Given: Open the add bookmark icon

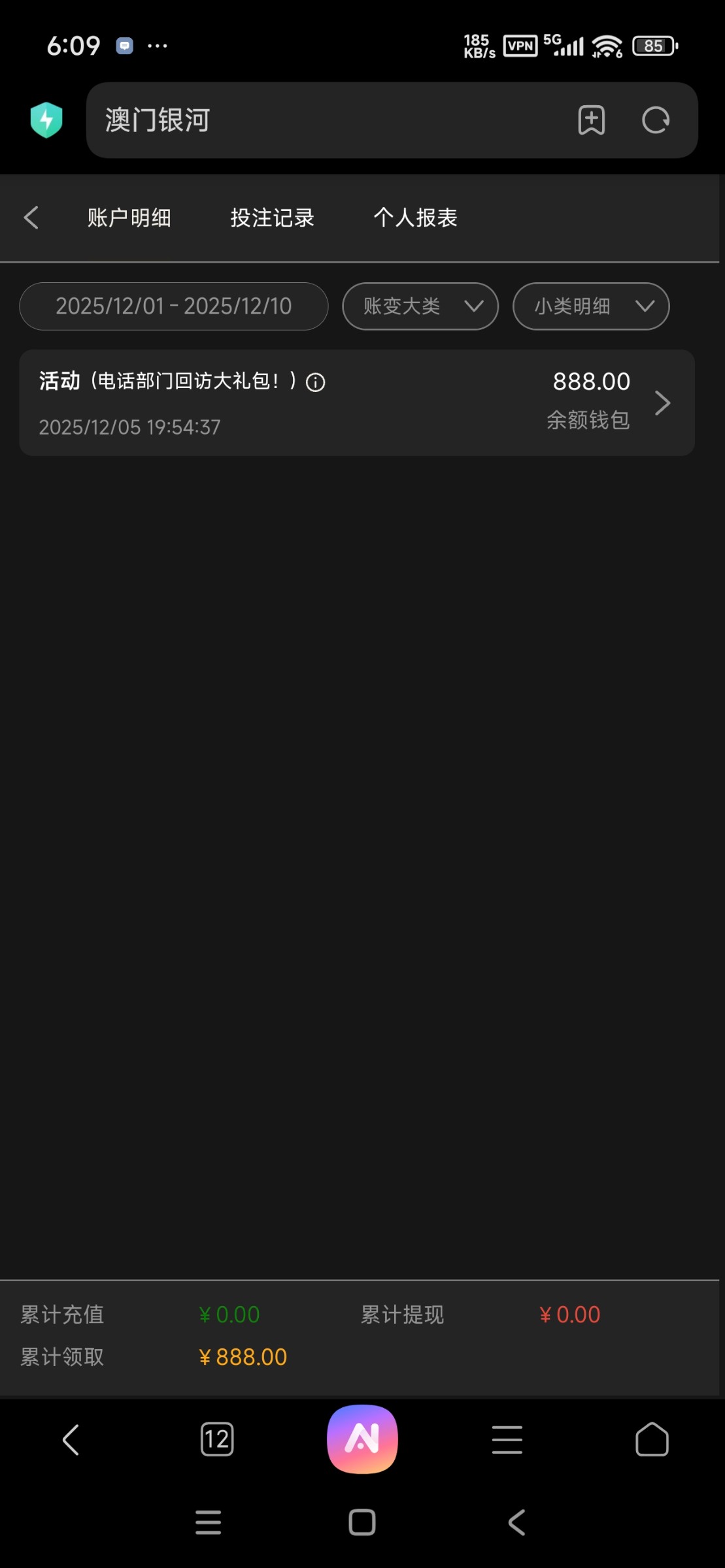Looking at the screenshot, I should point(590,120).
